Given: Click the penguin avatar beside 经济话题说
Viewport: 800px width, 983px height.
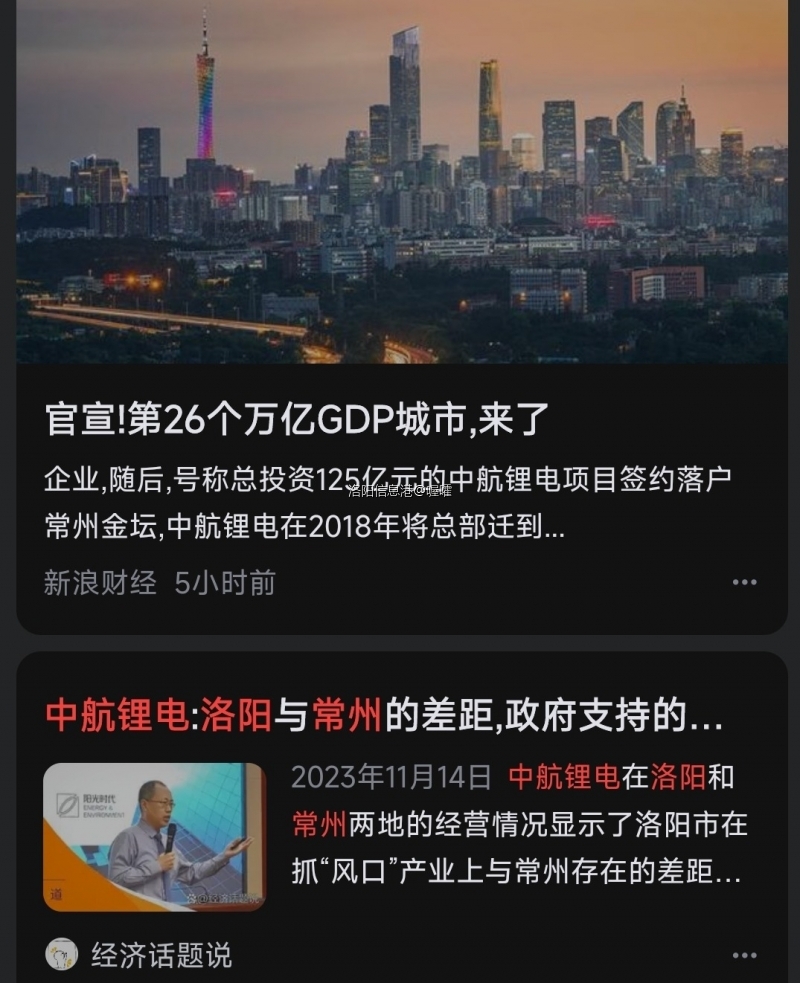Looking at the screenshot, I should coord(62,955).
